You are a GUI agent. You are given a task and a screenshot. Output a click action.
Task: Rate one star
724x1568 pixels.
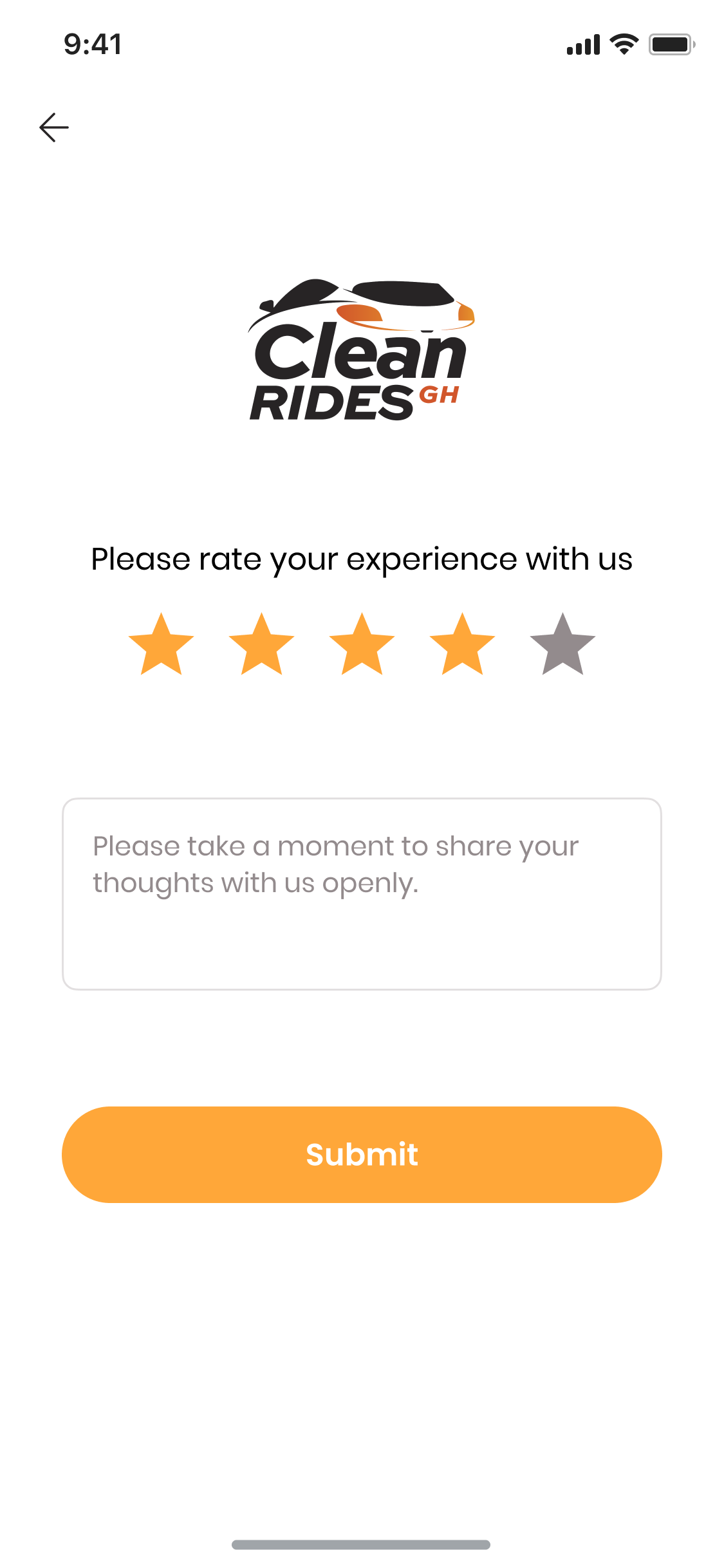161,646
